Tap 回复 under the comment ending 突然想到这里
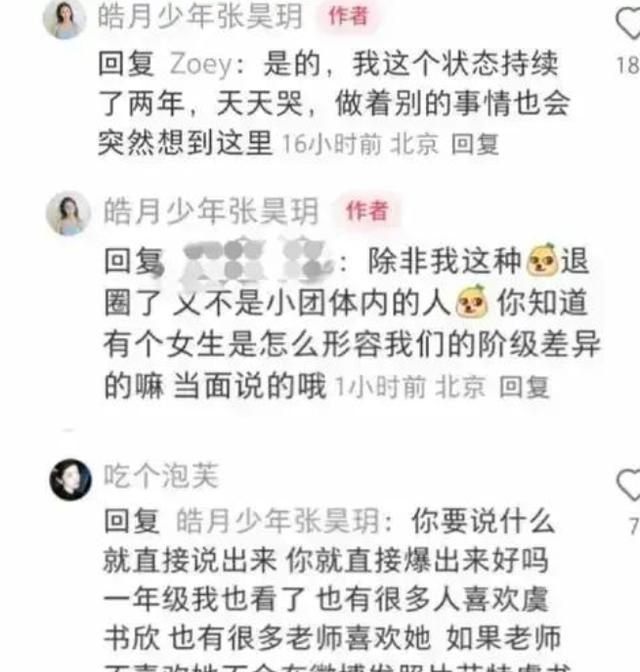This screenshot has height=672, width=640. (475, 144)
